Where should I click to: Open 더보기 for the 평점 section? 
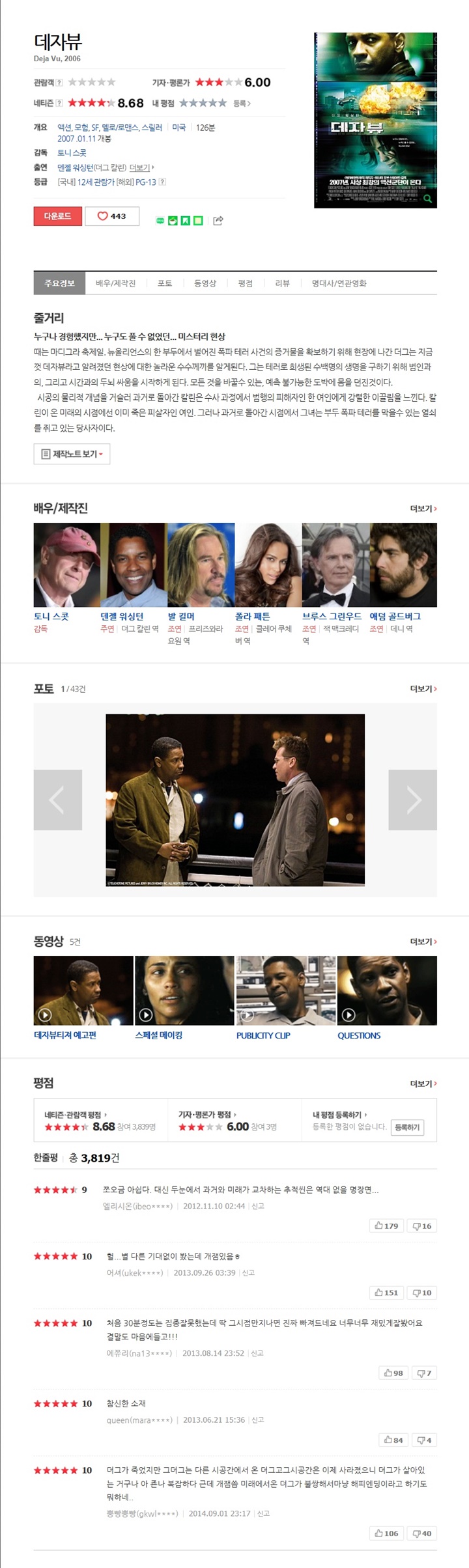[423, 1084]
